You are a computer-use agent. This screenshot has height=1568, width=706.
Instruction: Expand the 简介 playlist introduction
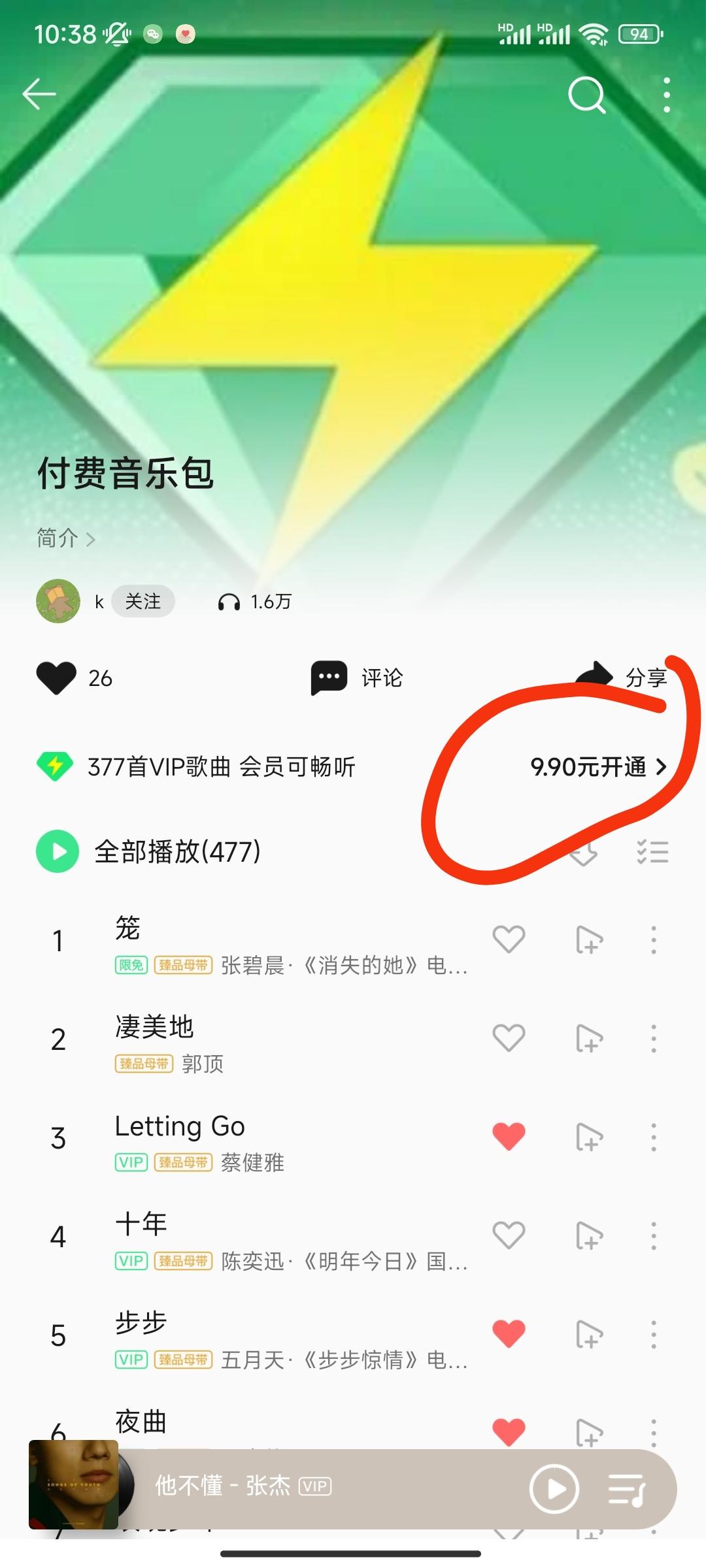(x=65, y=538)
